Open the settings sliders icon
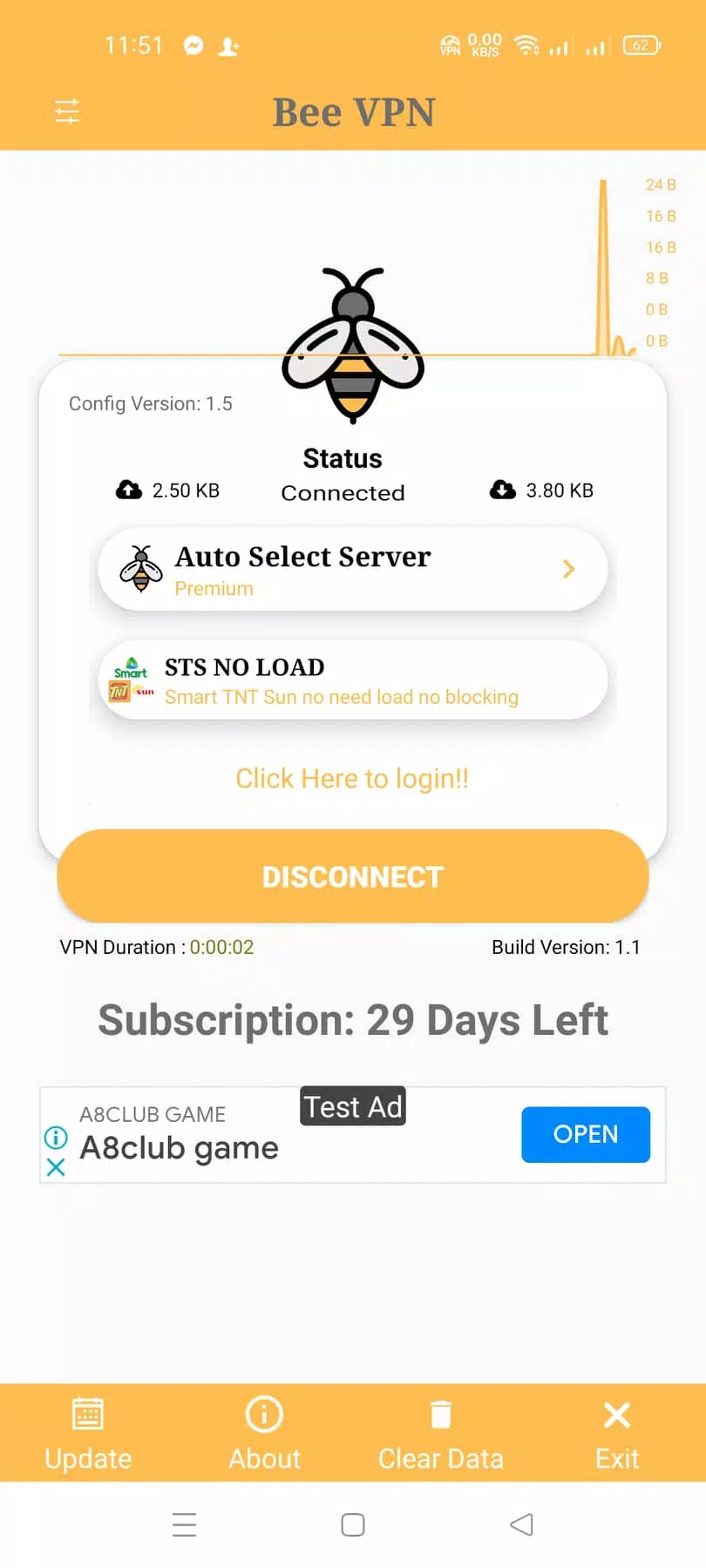Image resolution: width=706 pixels, height=1568 pixels. pyautogui.click(x=67, y=111)
